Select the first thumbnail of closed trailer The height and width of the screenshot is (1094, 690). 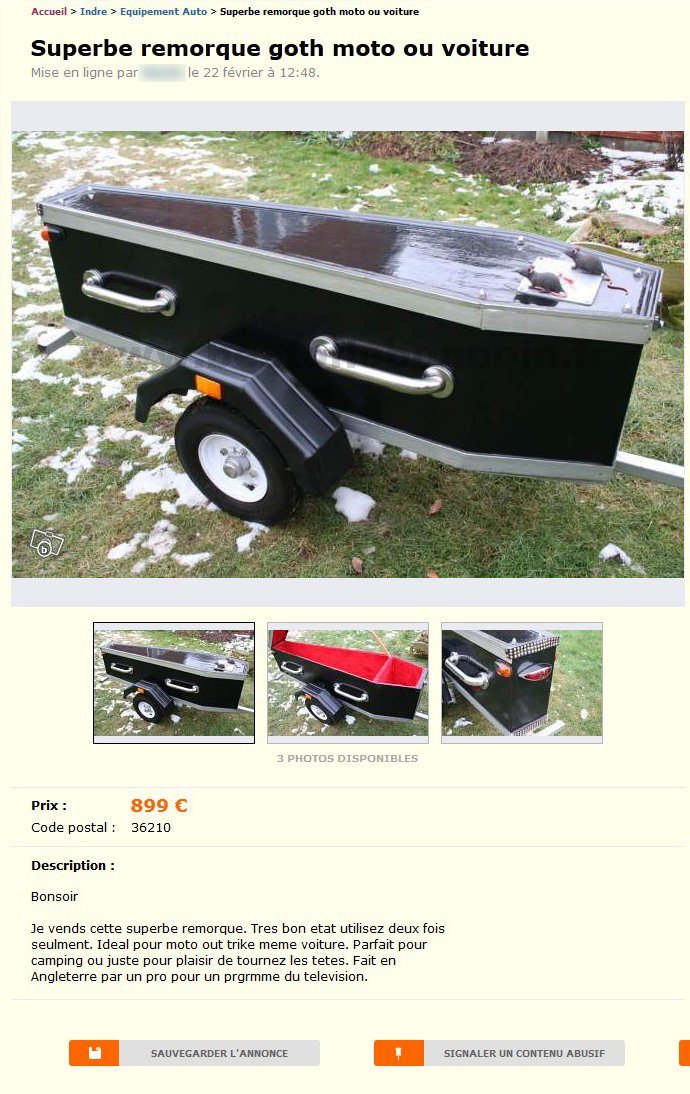coord(174,683)
